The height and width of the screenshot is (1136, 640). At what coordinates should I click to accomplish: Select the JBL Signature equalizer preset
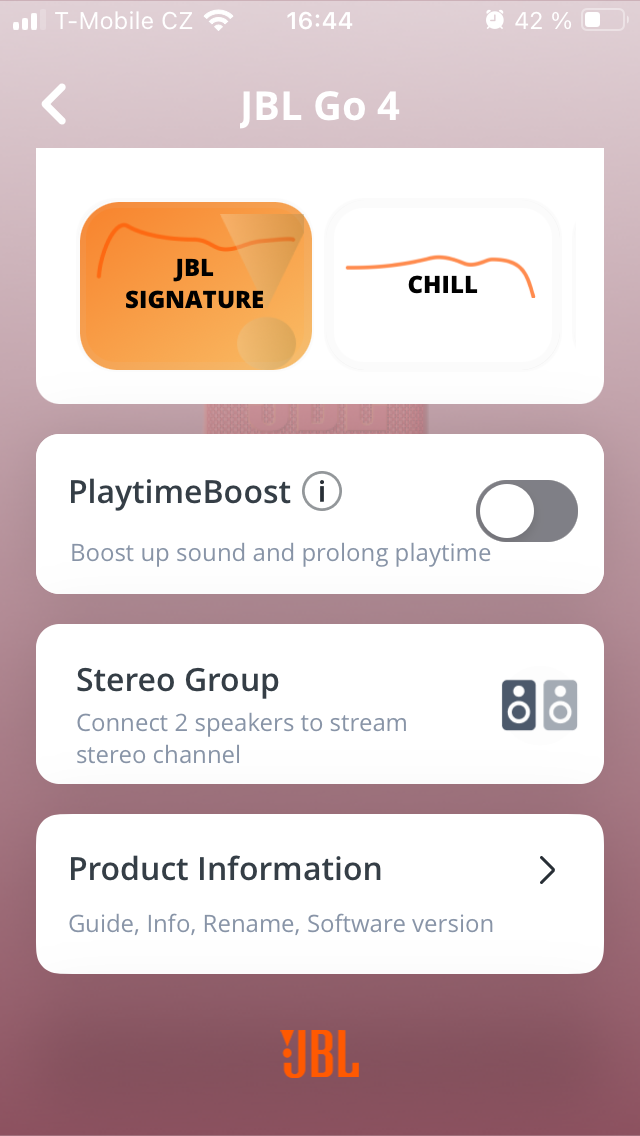click(x=196, y=285)
